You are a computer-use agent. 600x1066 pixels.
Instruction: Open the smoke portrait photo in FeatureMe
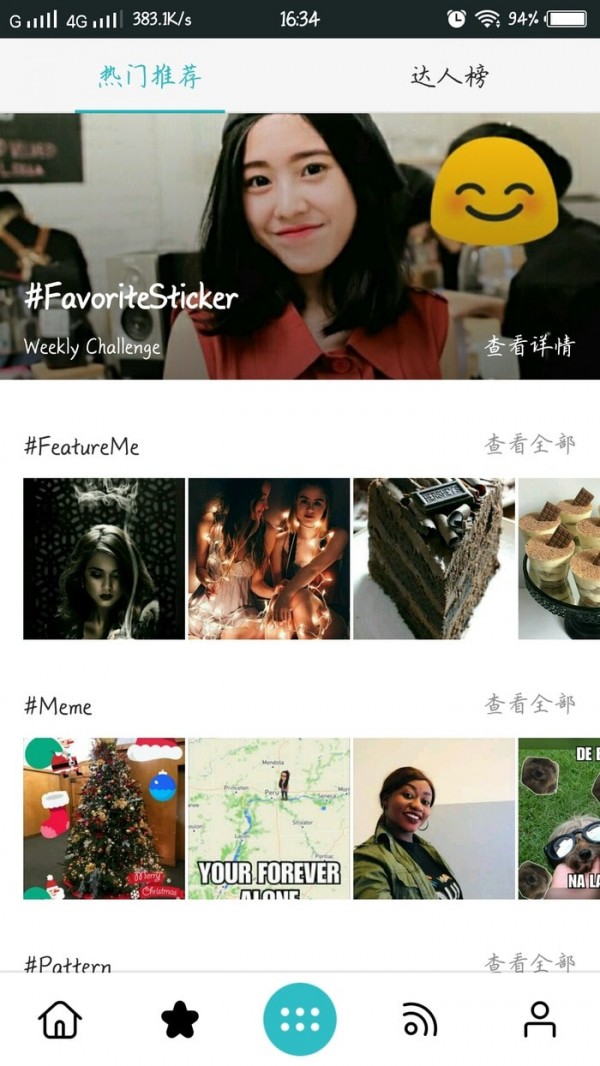click(x=104, y=558)
